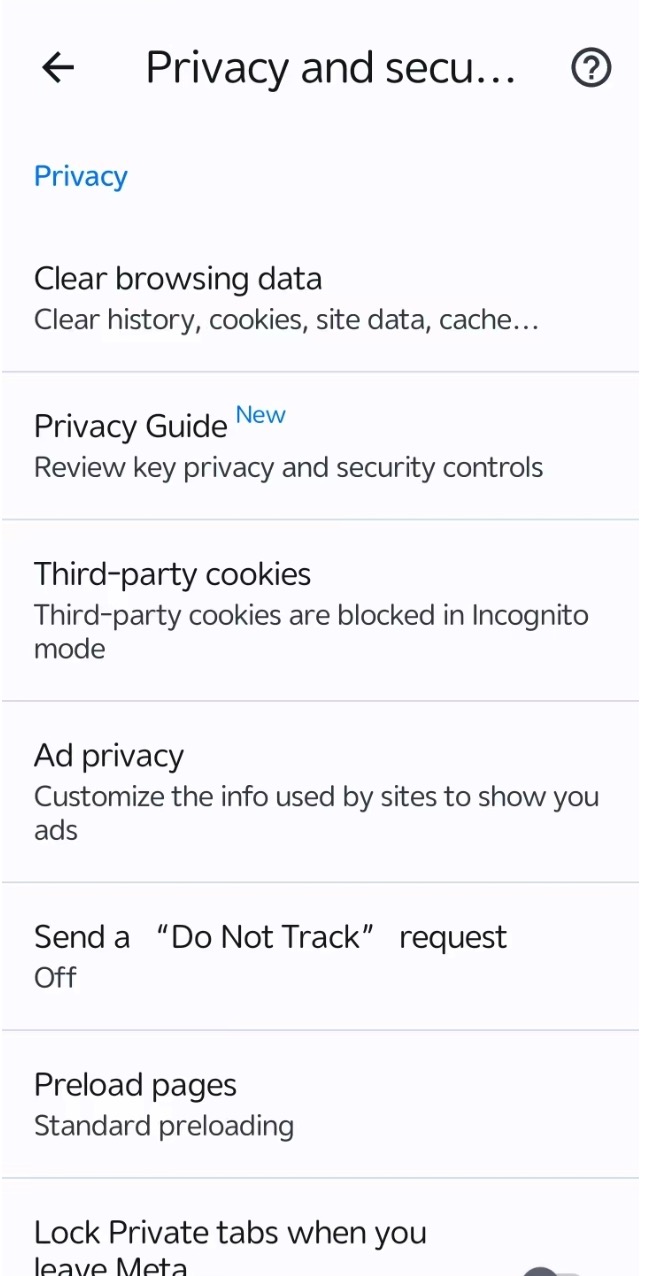
Task: Open the help question mark icon
Action: pyautogui.click(x=590, y=68)
